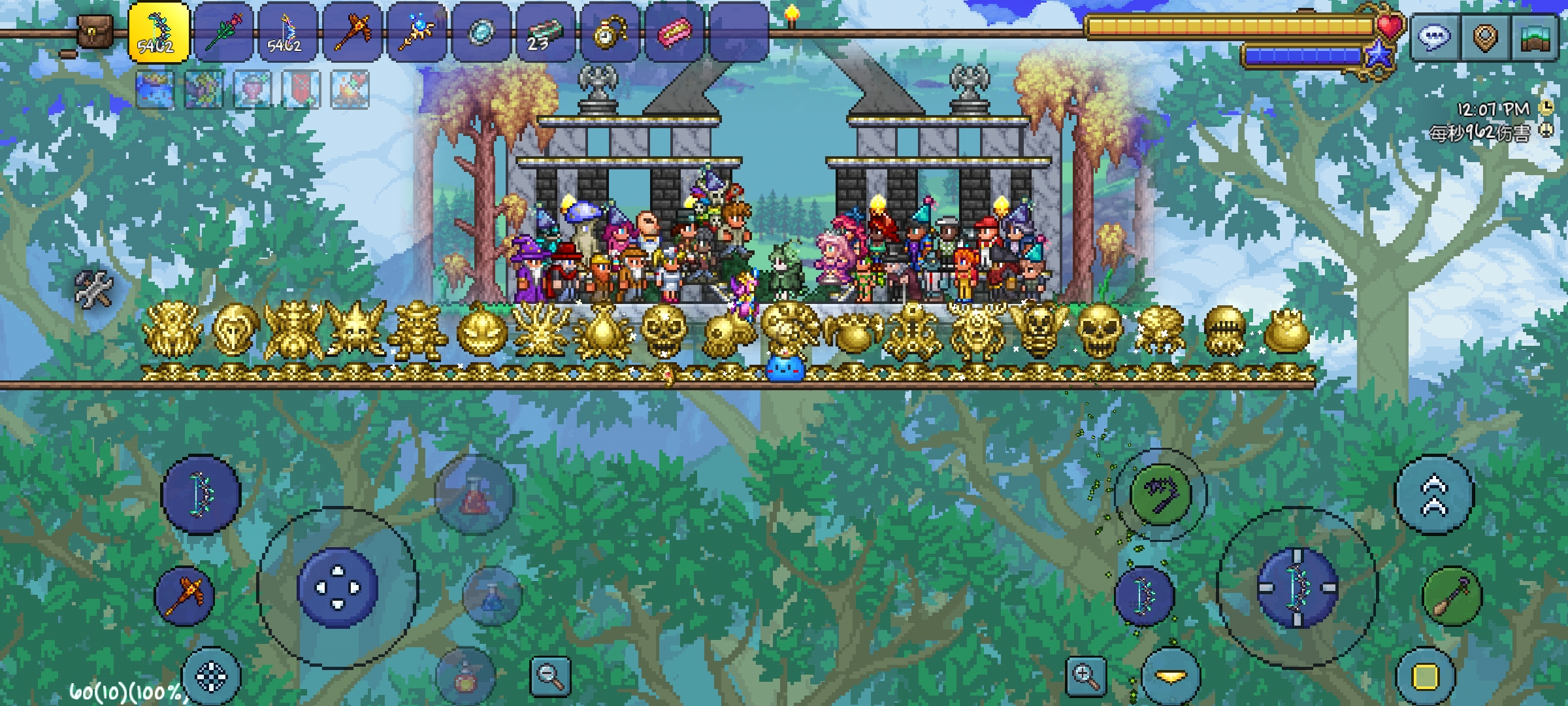Tap the yellow down arrow button
Screen dimensions: 1568x706
click(1171, 677)
